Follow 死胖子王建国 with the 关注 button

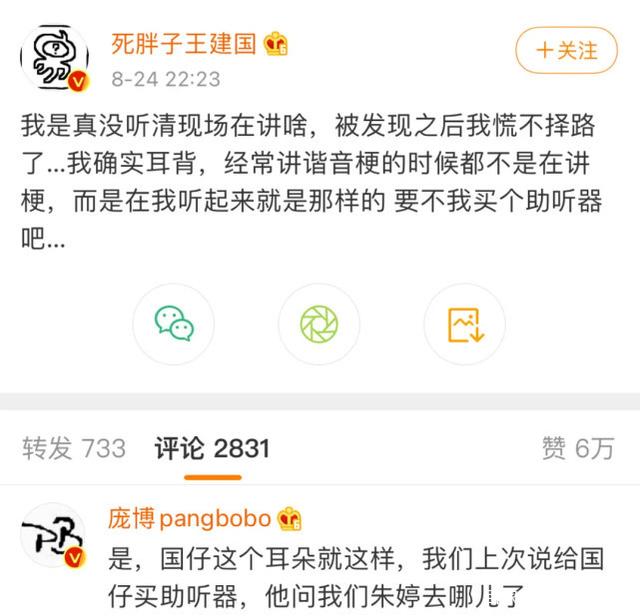(x=566, y=48)
